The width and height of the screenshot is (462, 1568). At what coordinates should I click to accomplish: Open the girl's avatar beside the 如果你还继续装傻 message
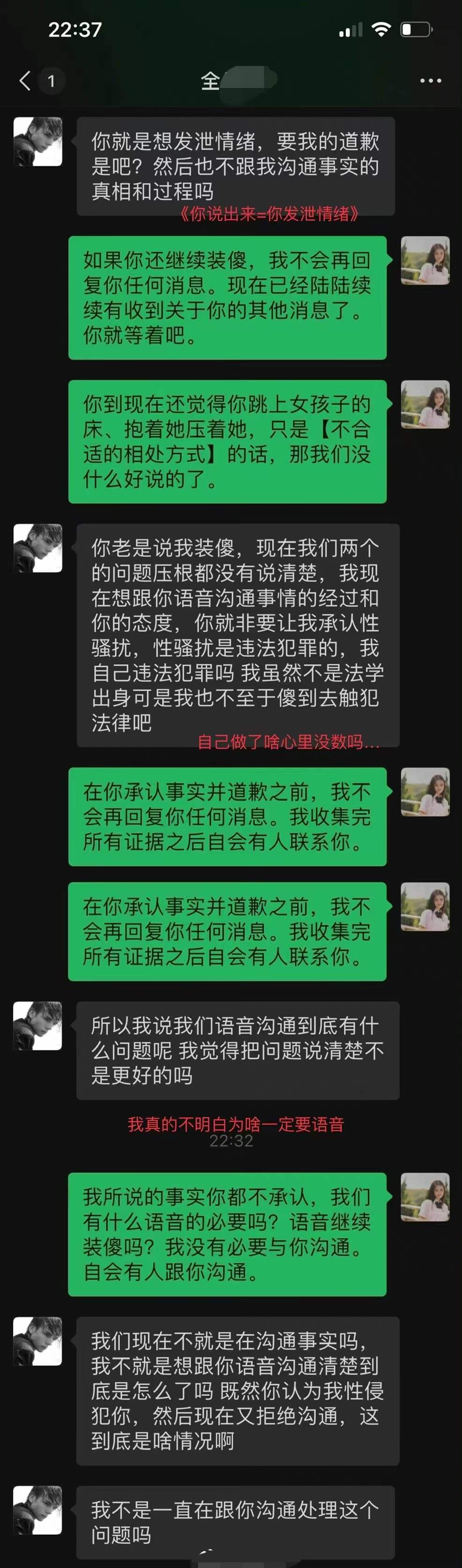(425, 260)
